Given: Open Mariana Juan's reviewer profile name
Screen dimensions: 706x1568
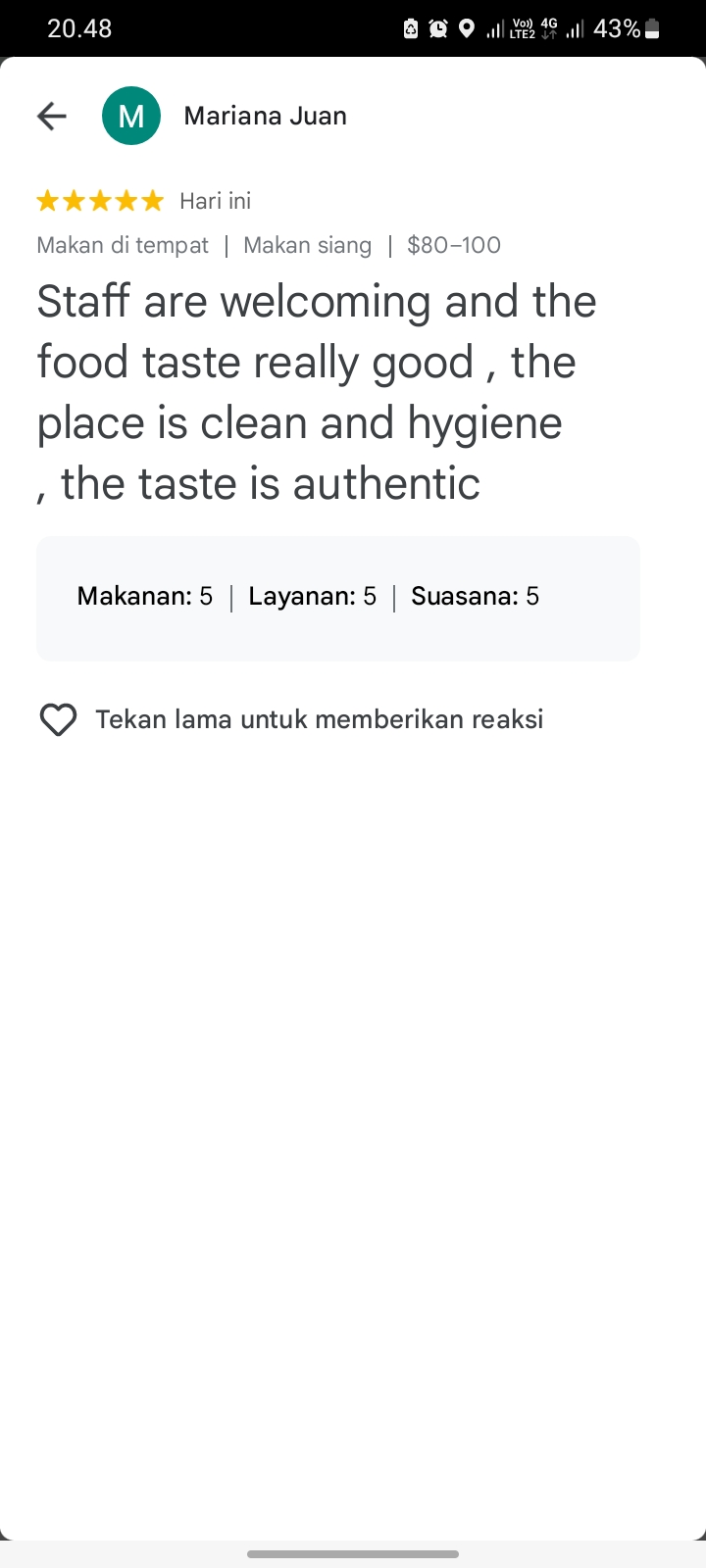Looking at the screenshot, I should click(x=266, y=116).
